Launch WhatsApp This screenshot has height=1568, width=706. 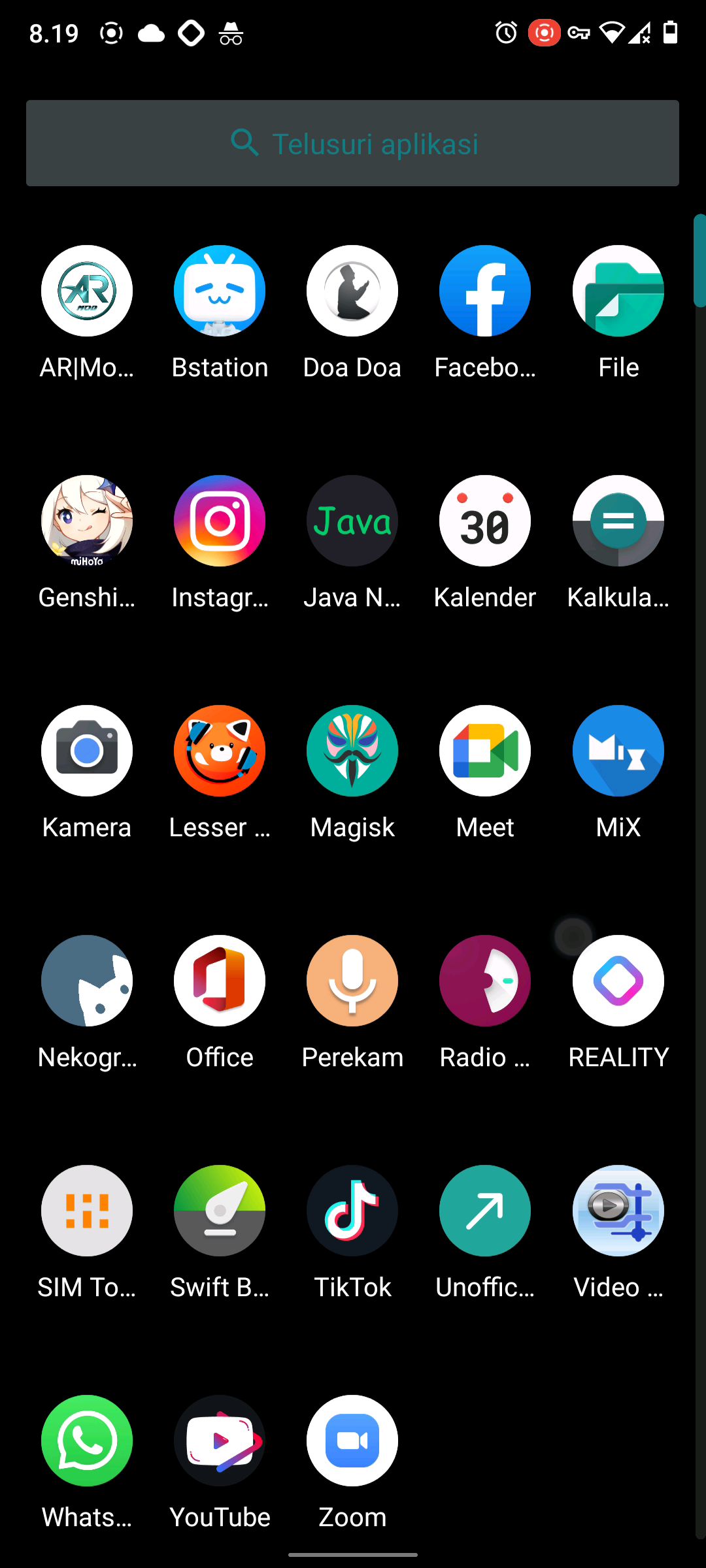87,1441
